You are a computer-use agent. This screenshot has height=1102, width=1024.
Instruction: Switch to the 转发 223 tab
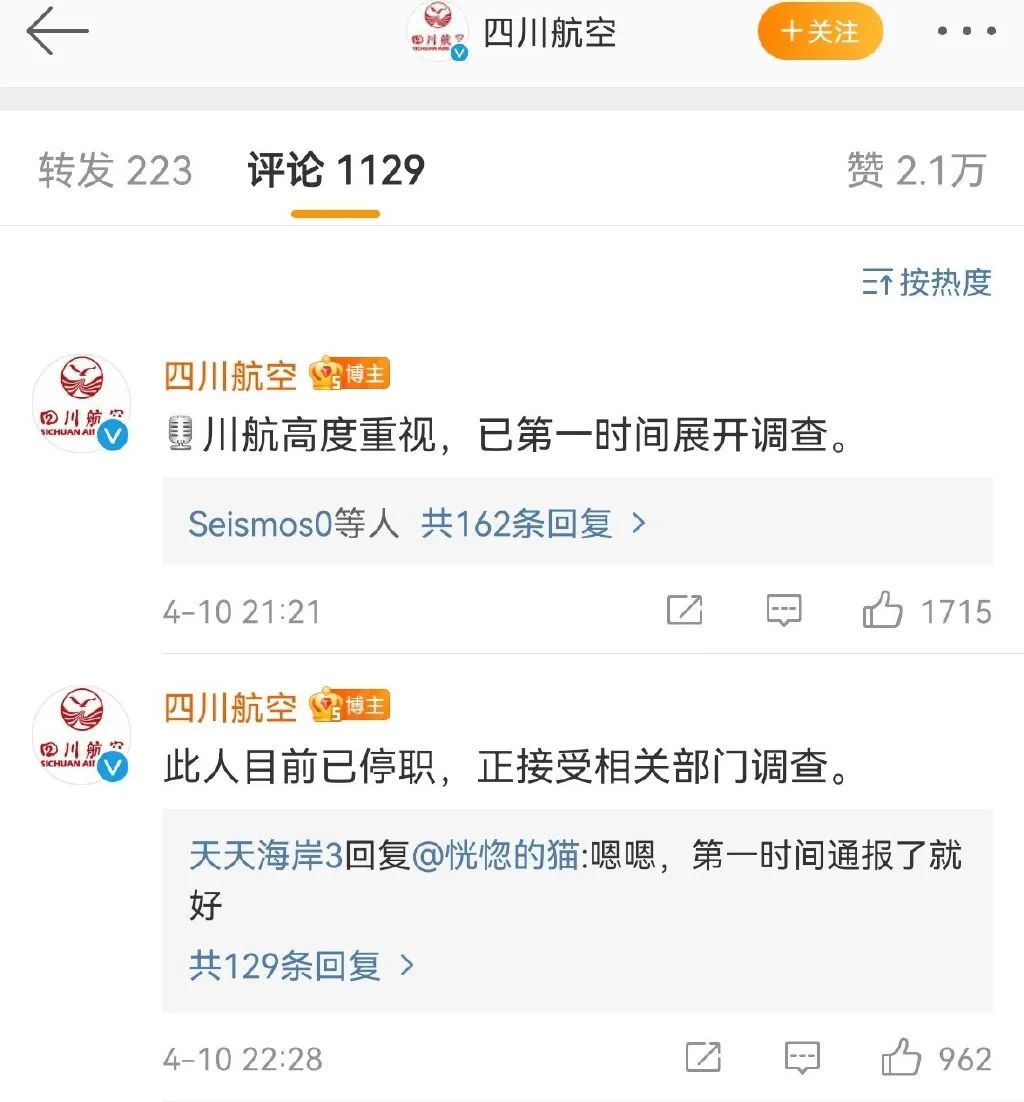pos(114,171)
